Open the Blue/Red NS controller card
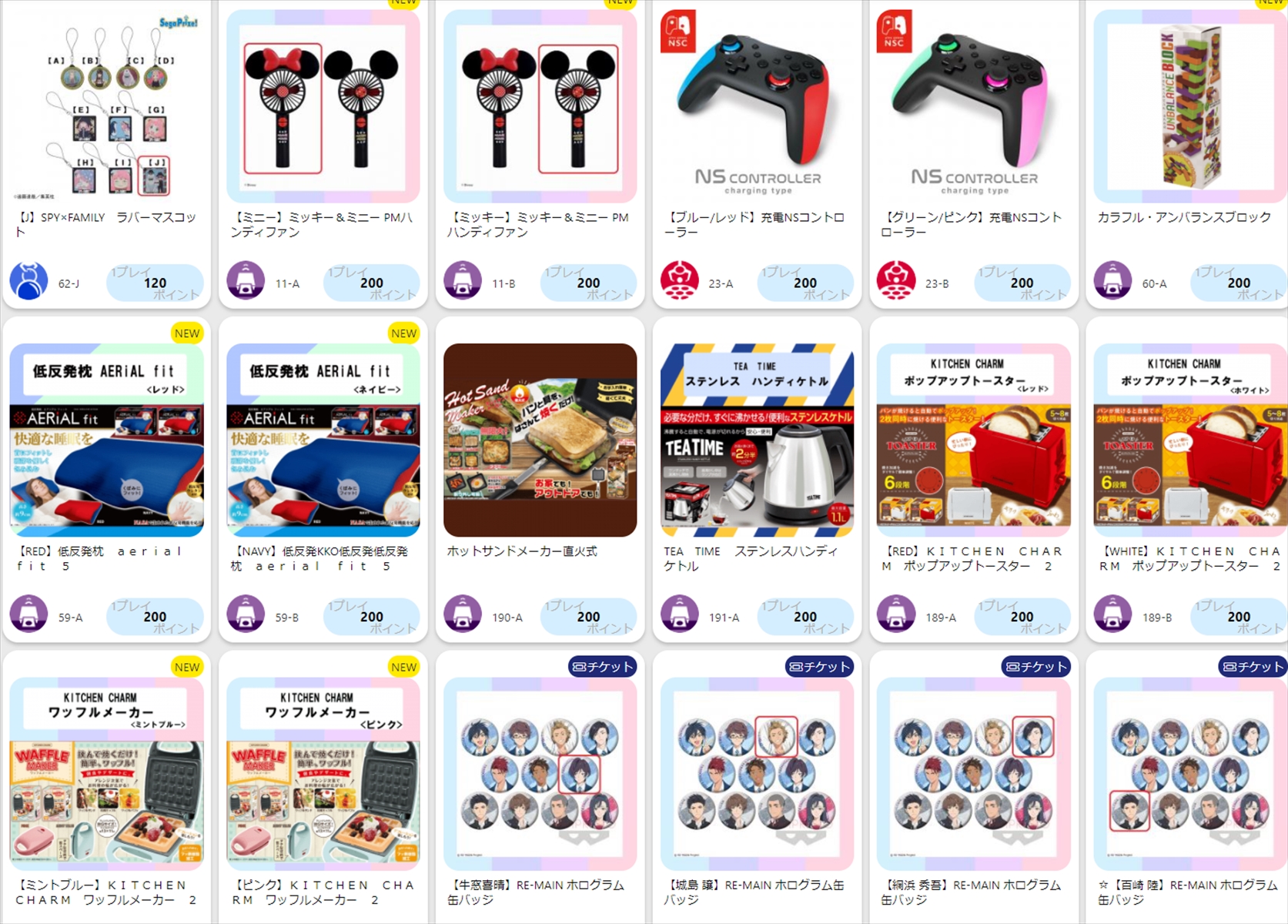Screen dimensions: 1288x924 coord(757,108)
